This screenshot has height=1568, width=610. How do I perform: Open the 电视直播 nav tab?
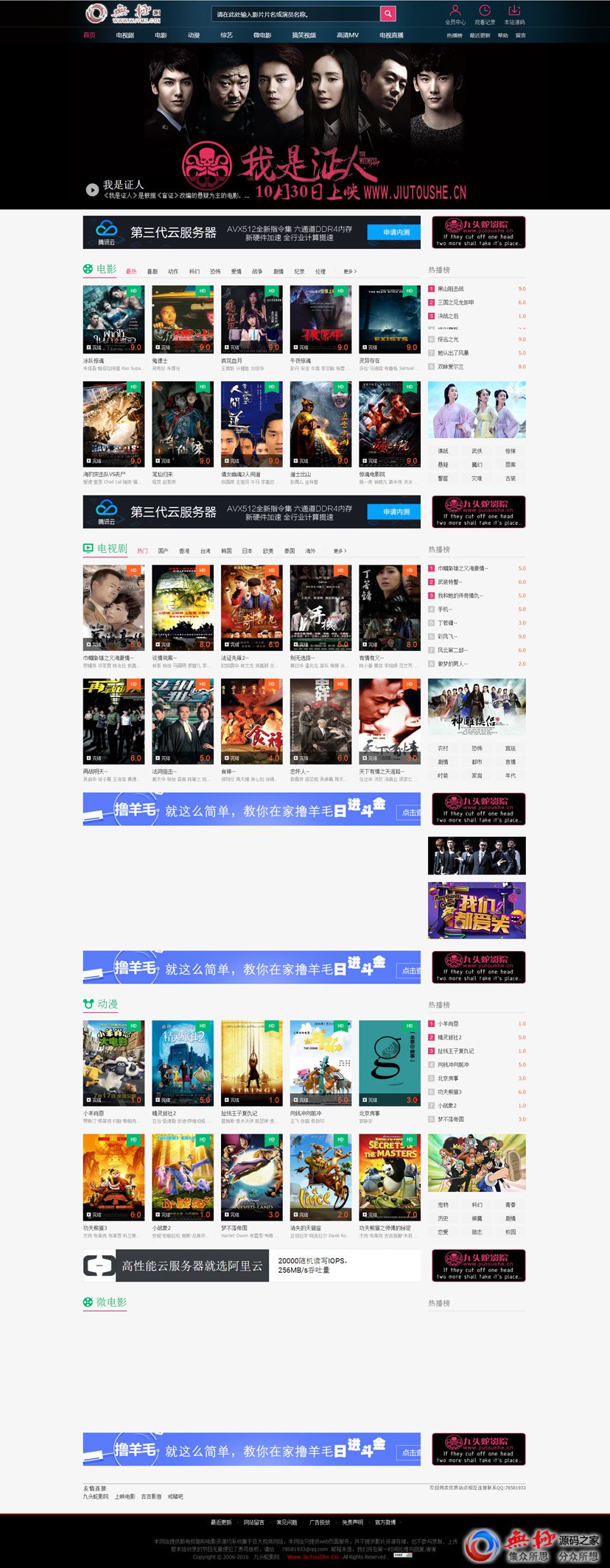[x=391, y=35]
